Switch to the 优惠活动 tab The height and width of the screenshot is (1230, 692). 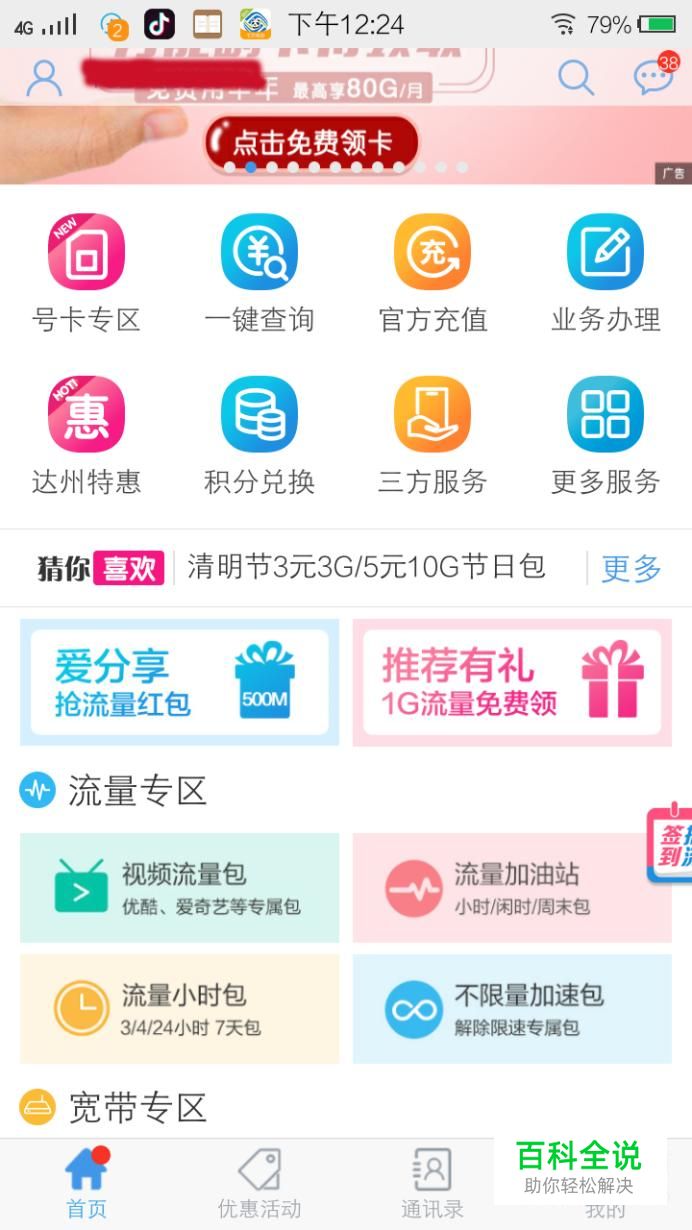click(x=259, y=1185)
